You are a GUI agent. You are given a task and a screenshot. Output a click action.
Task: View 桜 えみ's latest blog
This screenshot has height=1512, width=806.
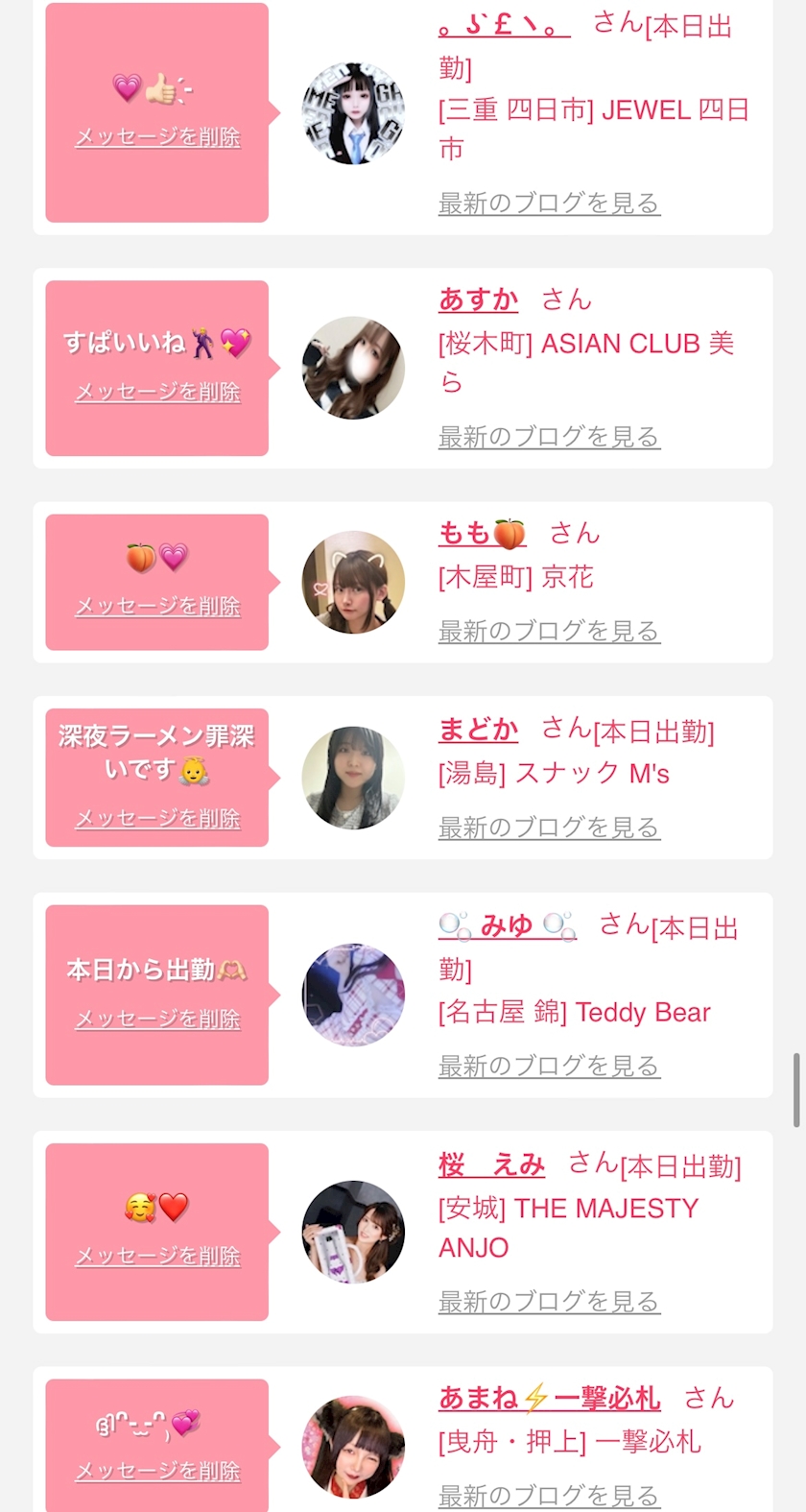[x=549, y=1302]
